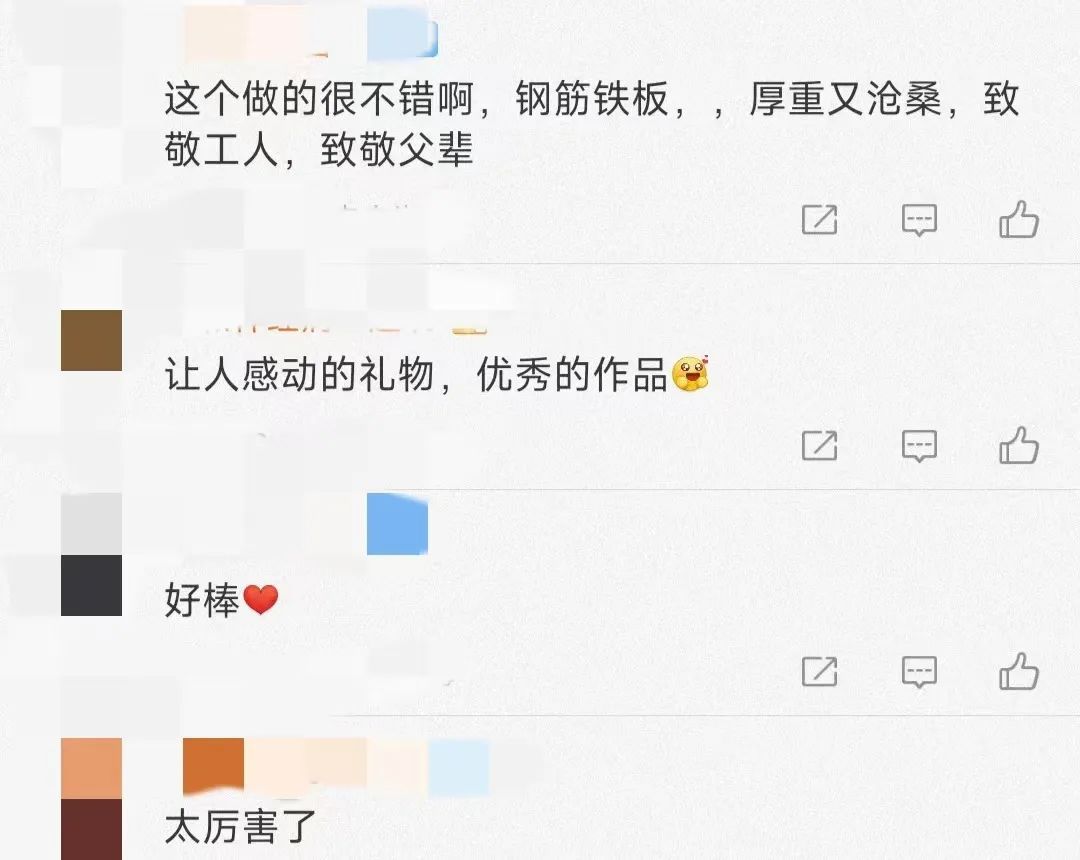The image size is (1080, 860).
Task: Like the comment 让人感动的礼物
Action: tap(1019, 445)
